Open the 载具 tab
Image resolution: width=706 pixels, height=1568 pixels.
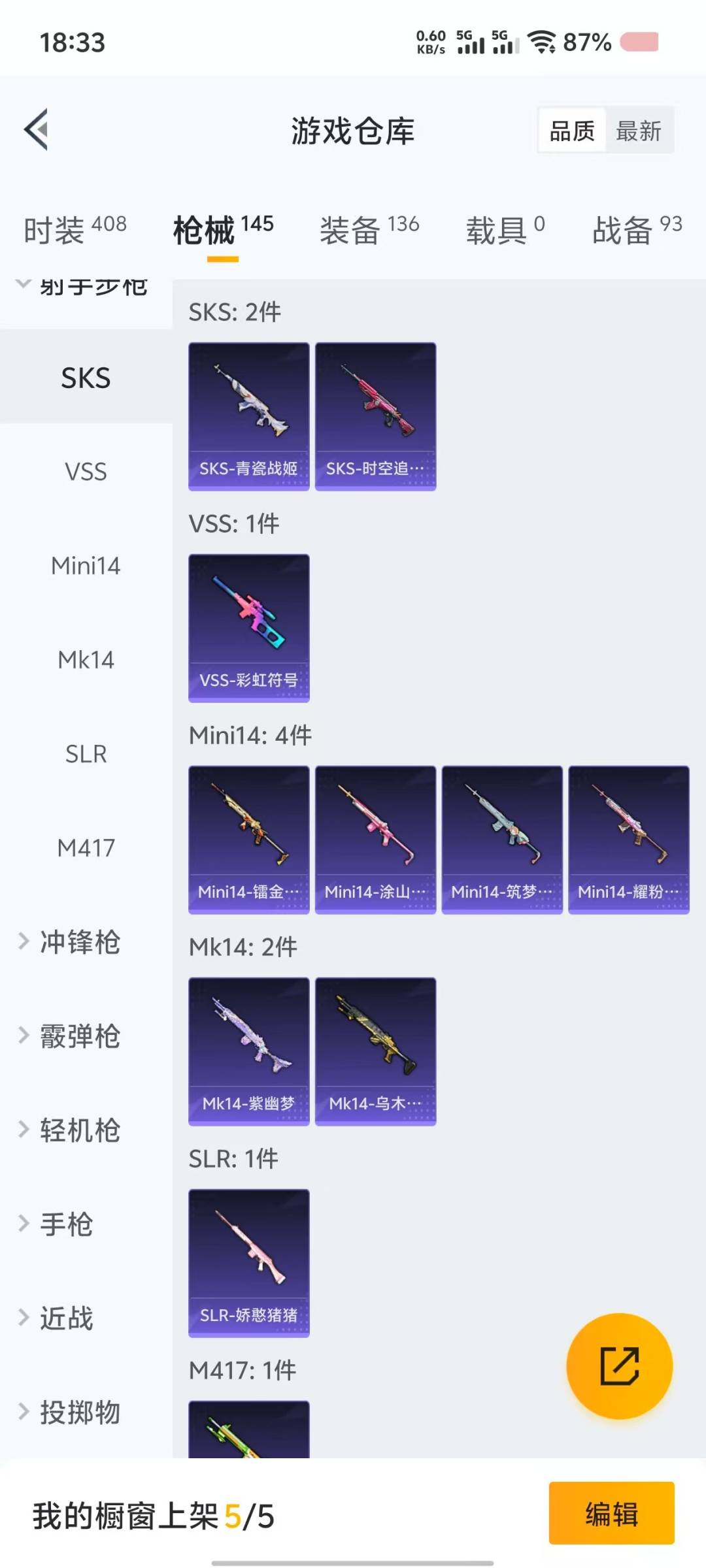coord(505,230)
